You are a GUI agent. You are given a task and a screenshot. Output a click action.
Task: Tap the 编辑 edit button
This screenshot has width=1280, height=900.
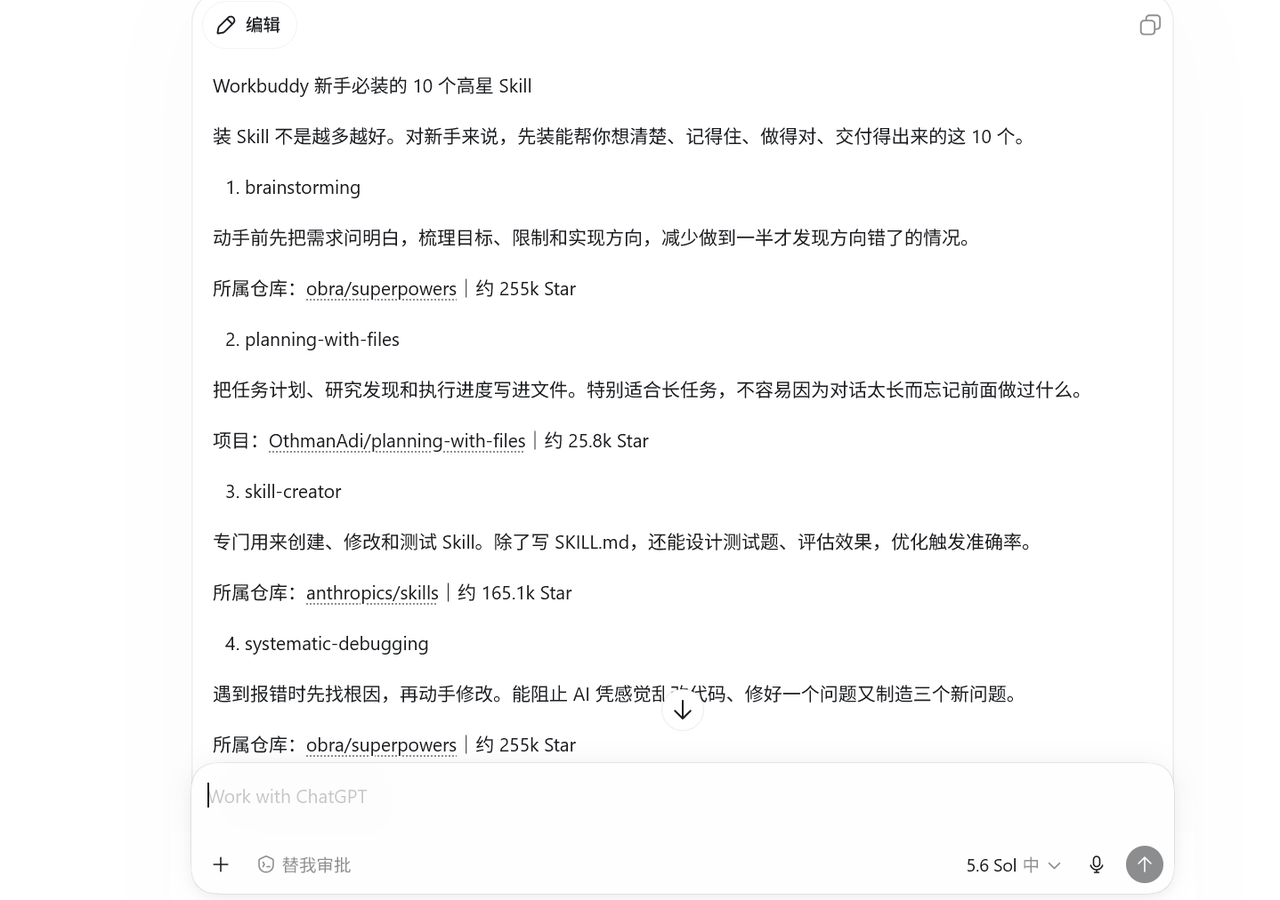[x=249, y=25]
